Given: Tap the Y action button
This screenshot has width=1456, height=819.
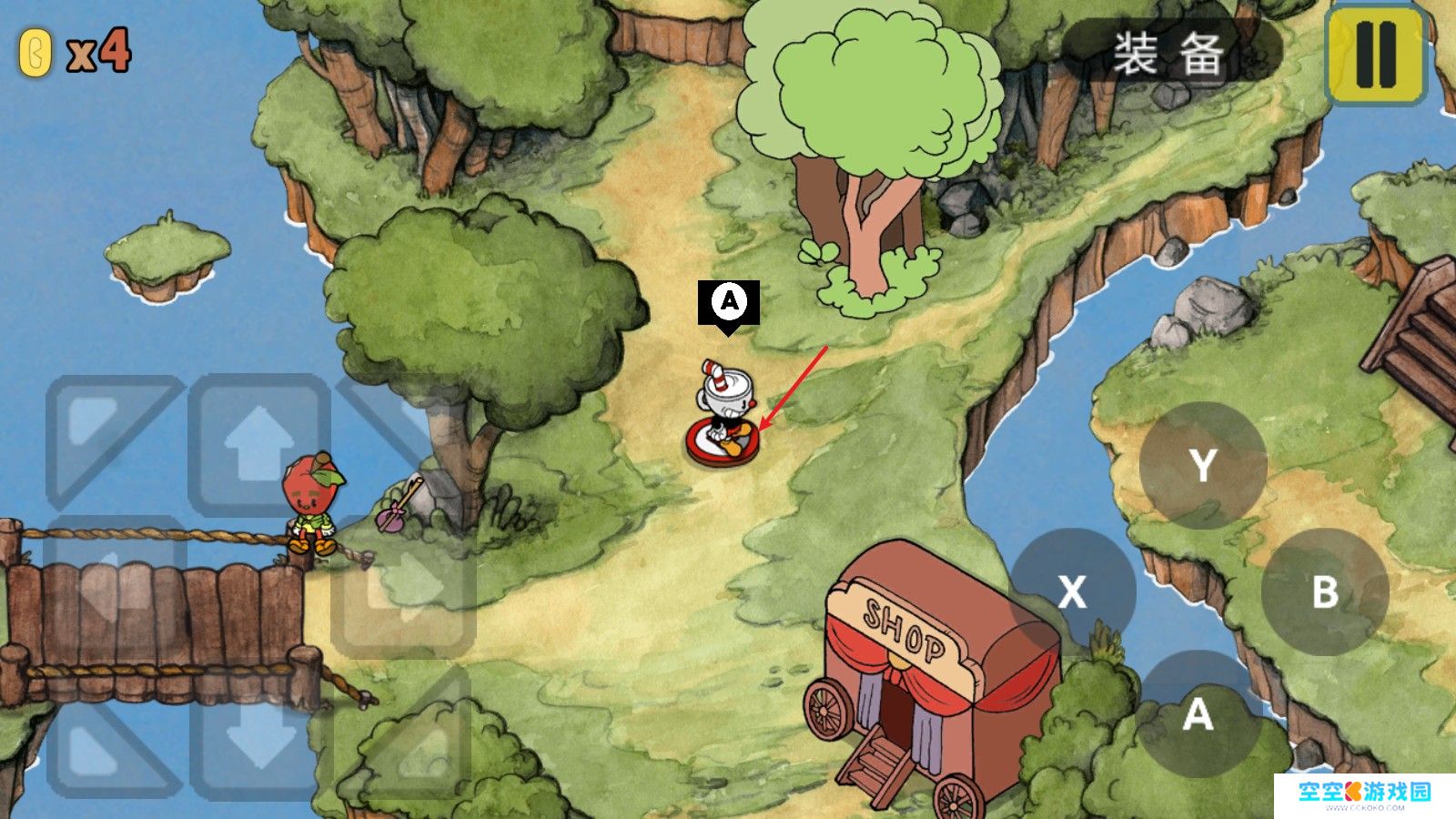Looking at the screenshot, I should (1202, 465).
